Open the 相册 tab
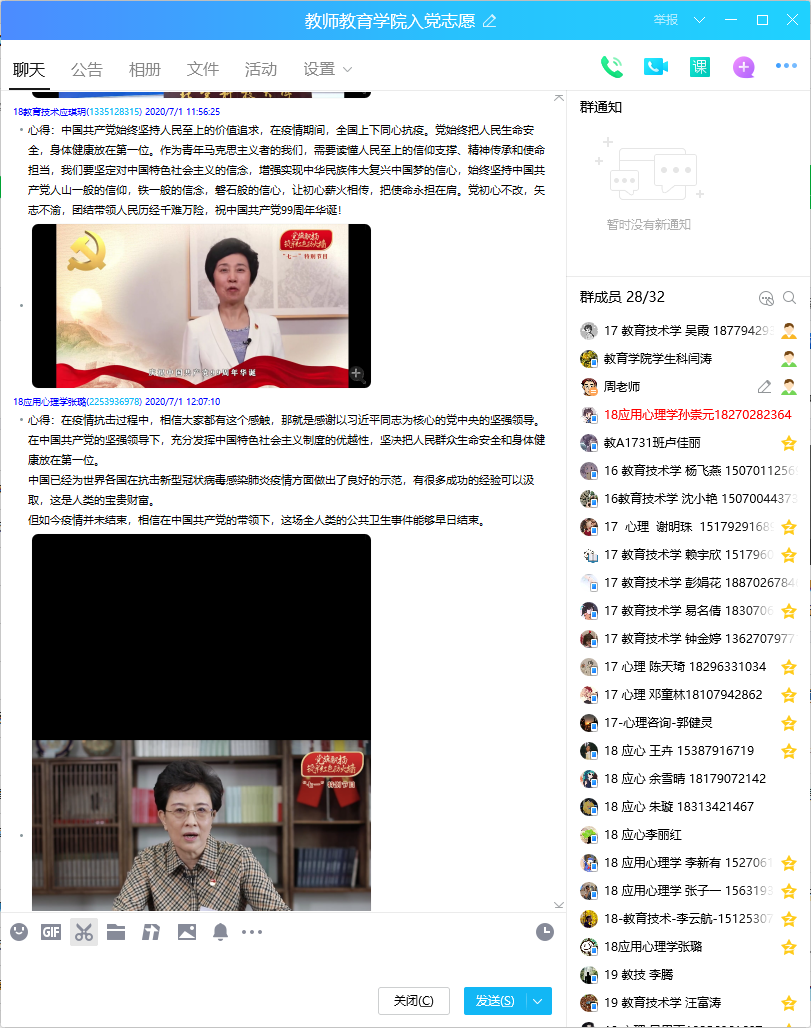The image size is (811, 1028). (x=145, y=69)
